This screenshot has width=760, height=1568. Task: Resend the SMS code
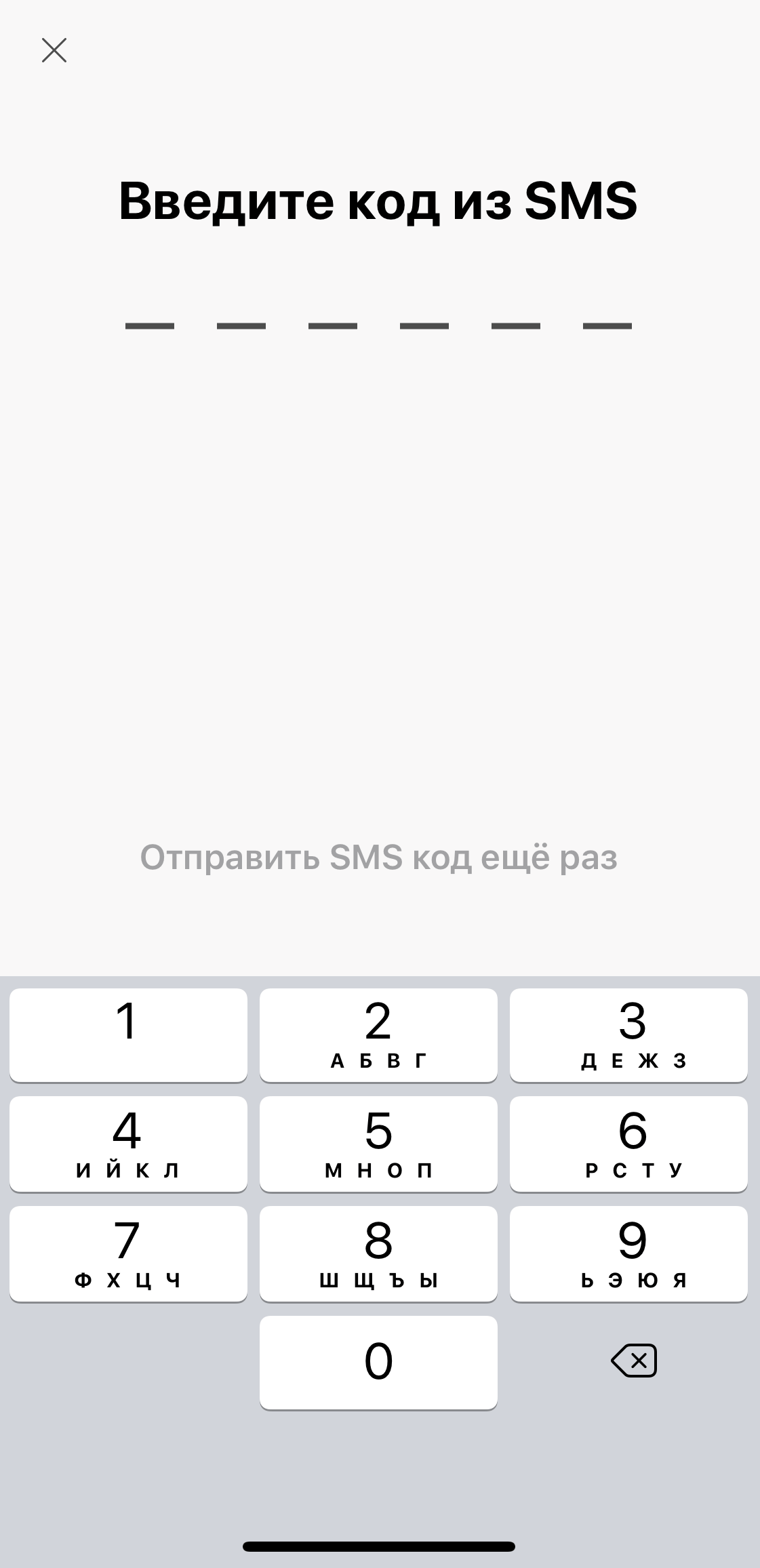click(378, 857)
